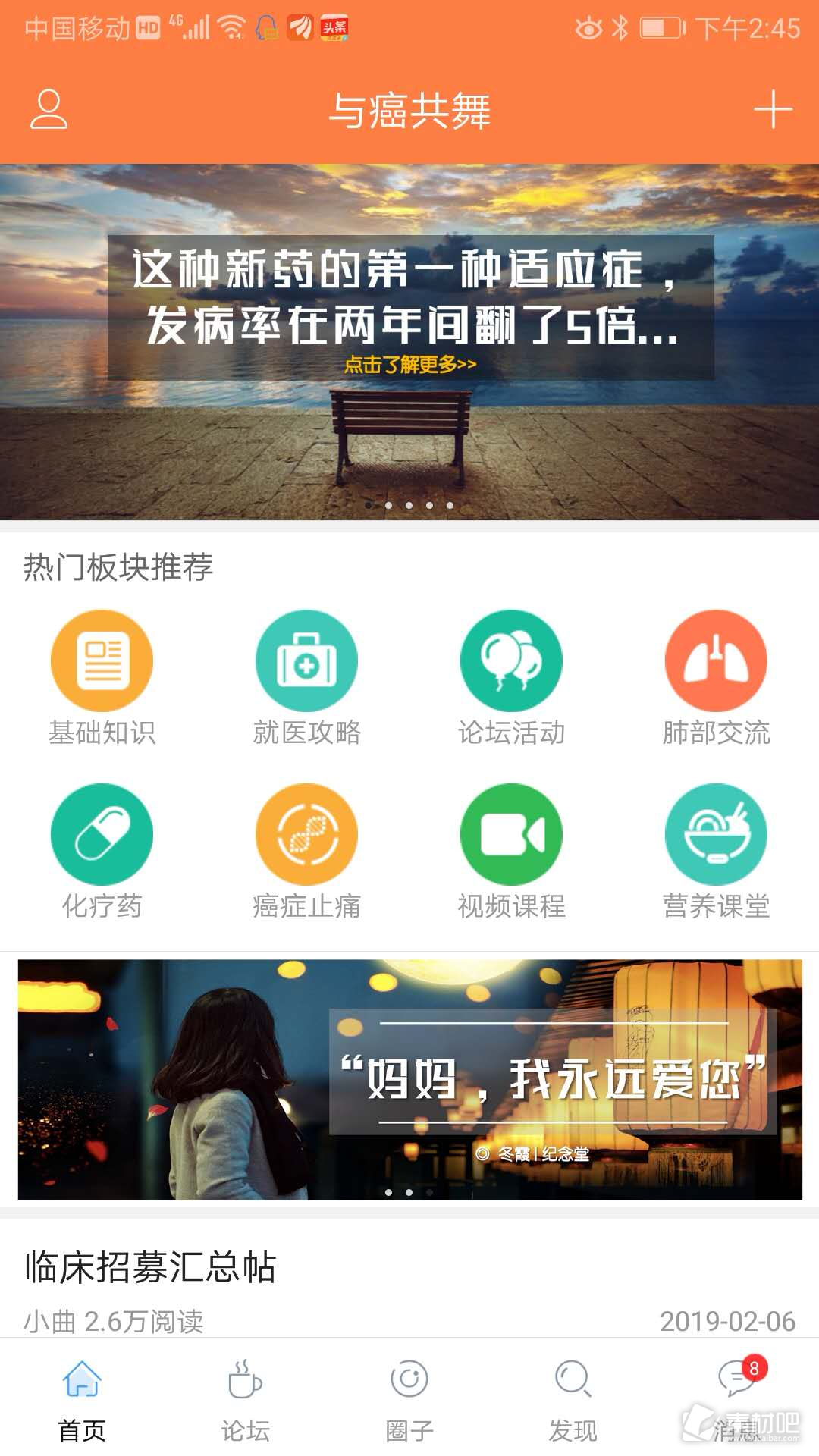The height and width of the screenshot is (1456, 819).
Task: Open the user profile icon
Action: click(x=49, y=109)
